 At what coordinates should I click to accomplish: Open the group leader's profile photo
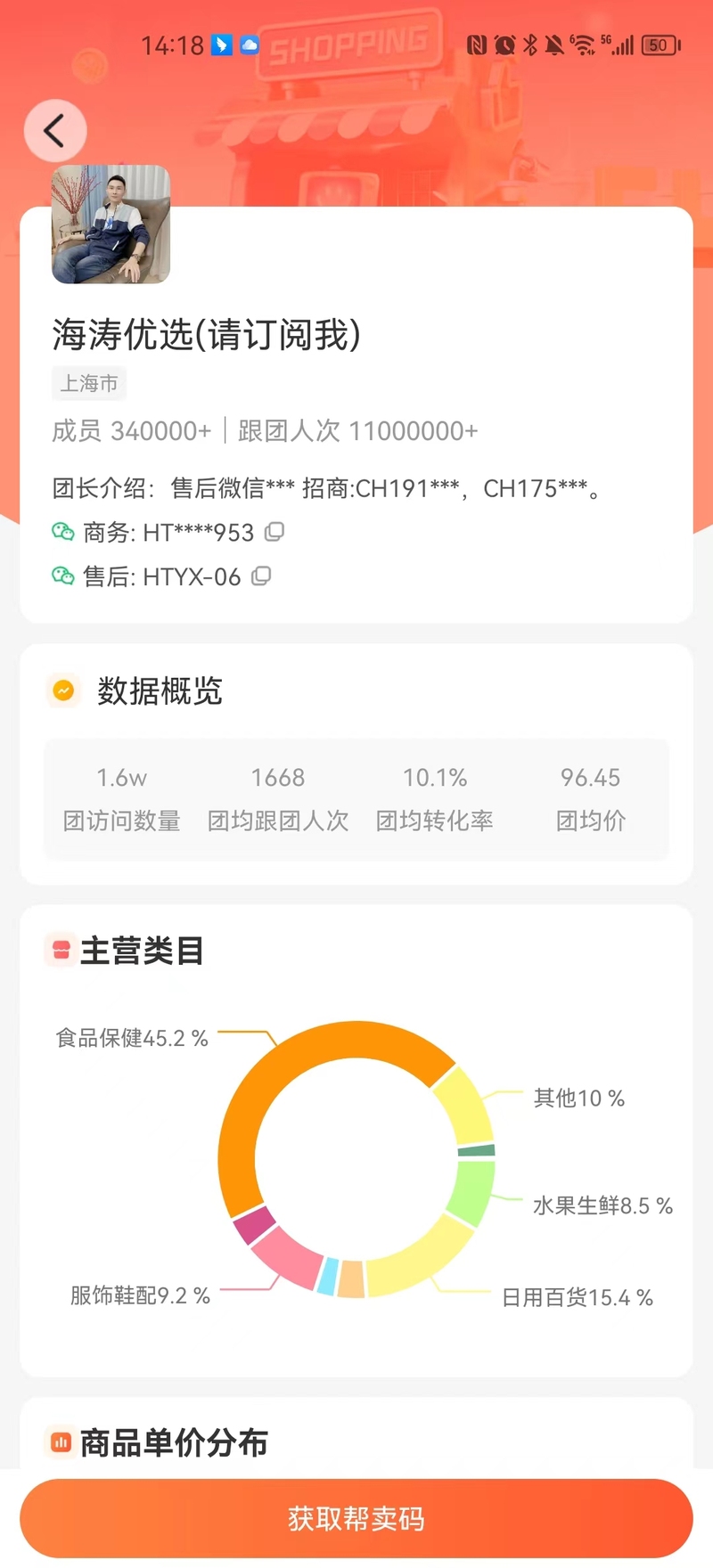(111, 225)
